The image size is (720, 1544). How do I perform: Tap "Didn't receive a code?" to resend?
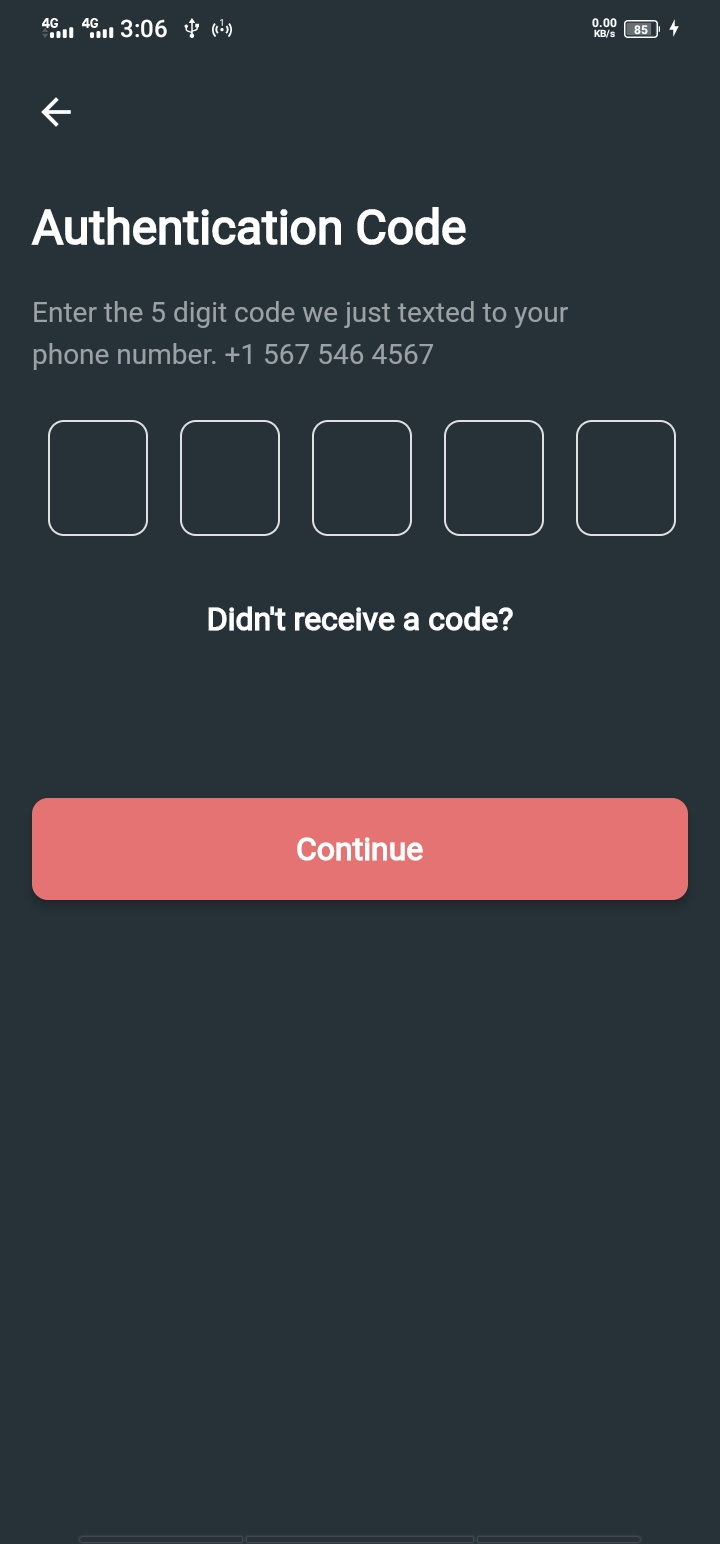(x=360, y=620)
